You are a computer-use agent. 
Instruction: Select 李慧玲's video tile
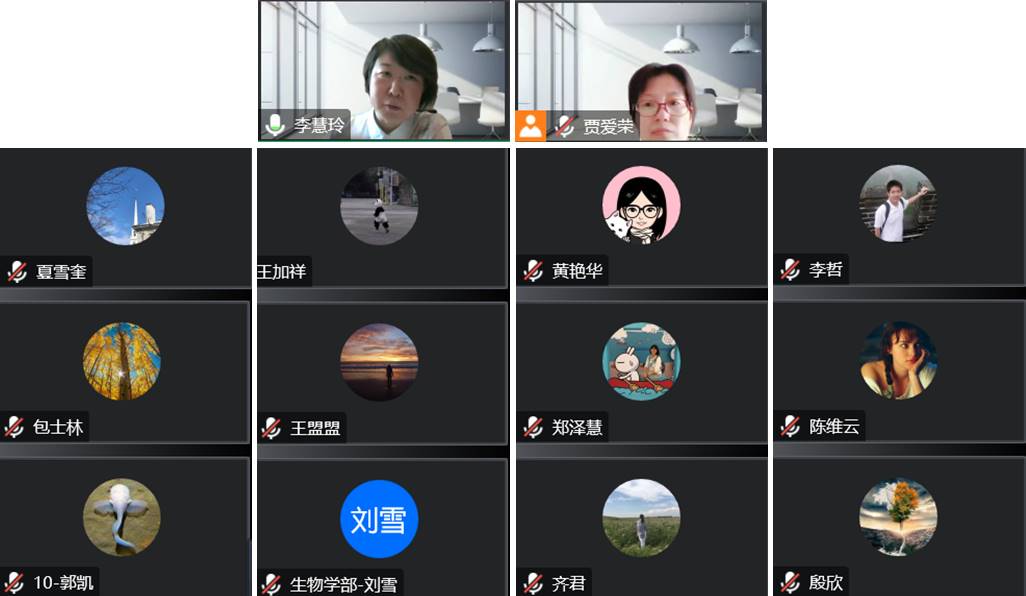[384, 70]
